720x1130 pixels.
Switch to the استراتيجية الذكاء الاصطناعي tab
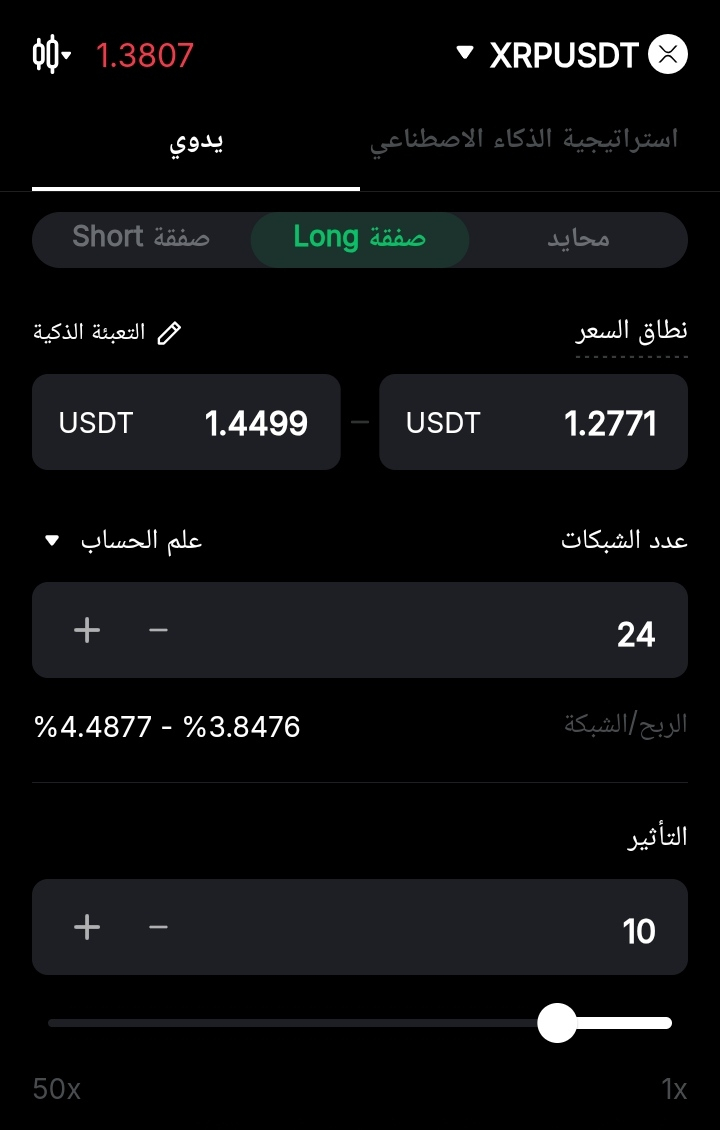(524, 140)
